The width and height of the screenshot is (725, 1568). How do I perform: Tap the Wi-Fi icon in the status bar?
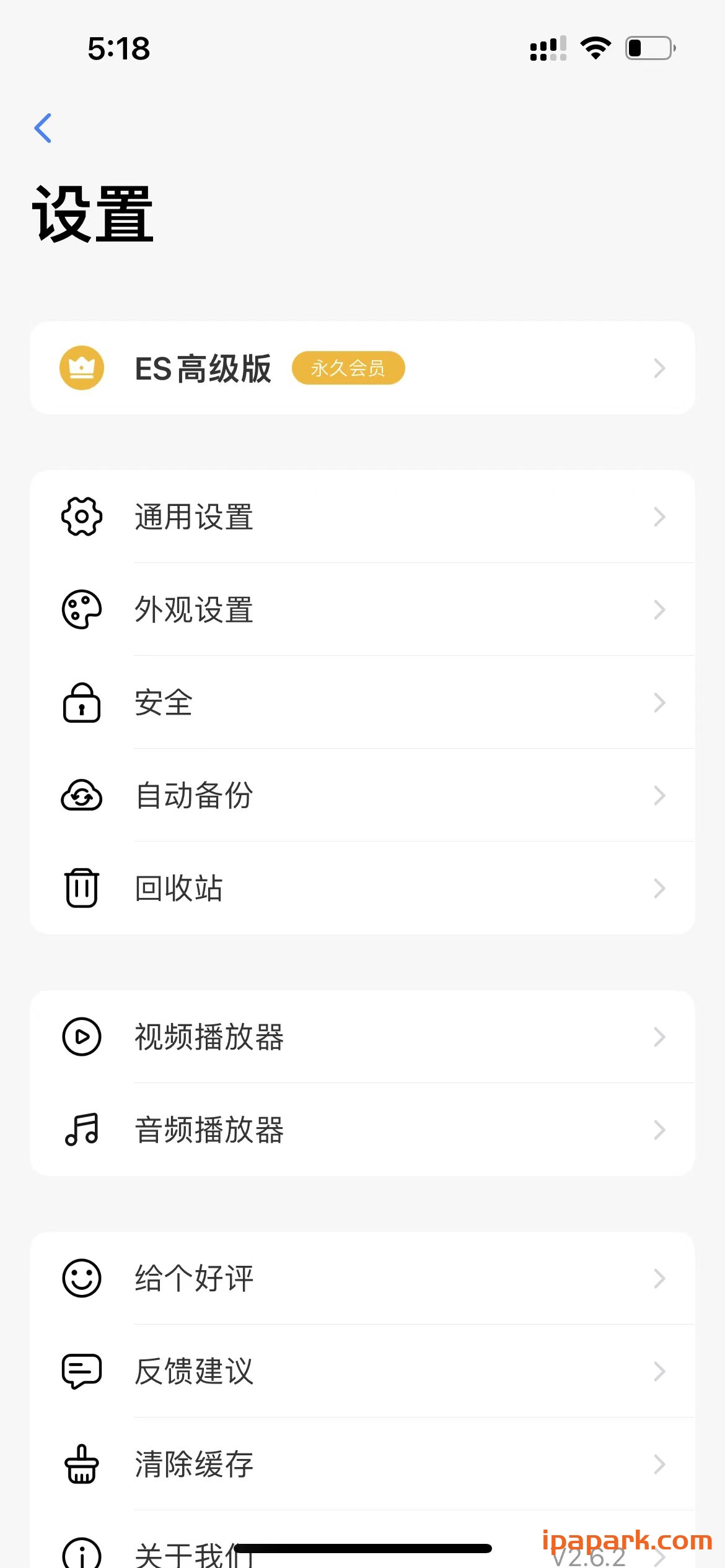(x=594, y=47)
